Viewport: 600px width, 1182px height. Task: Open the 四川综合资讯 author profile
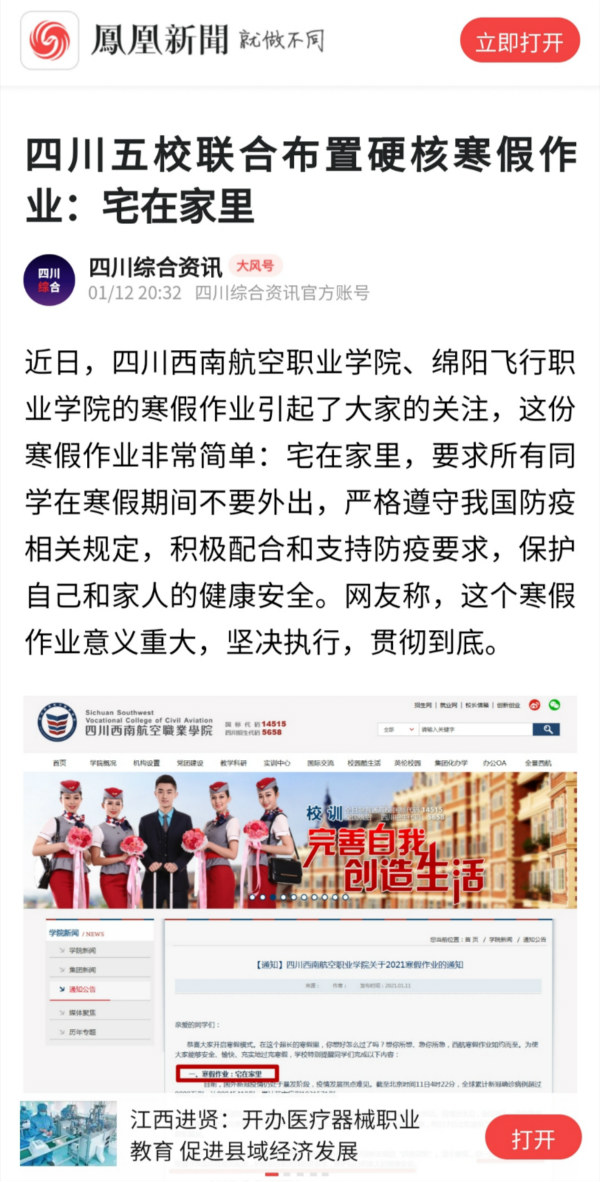pyautogui.click(x=155, y=267)
